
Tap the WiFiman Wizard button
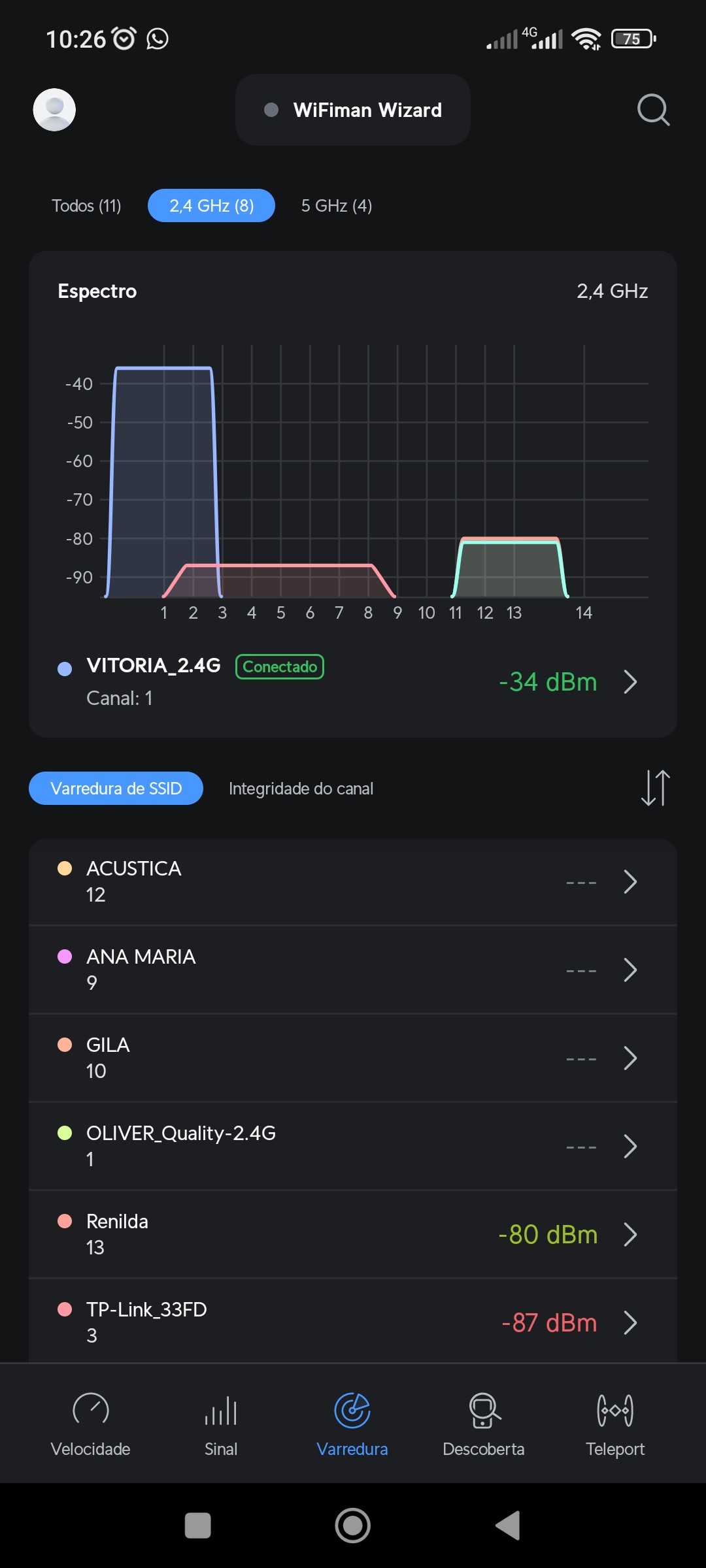pos(353,110)
